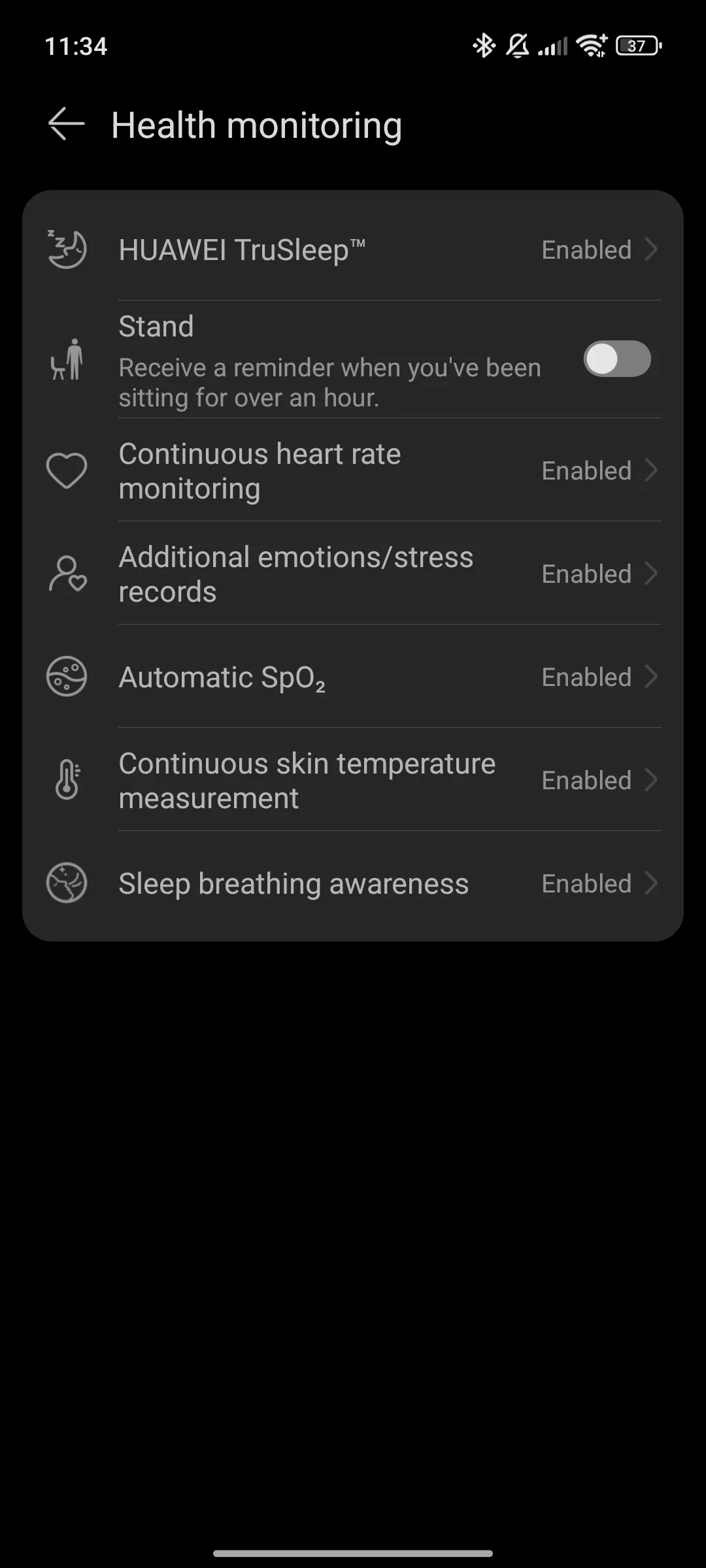Open Sleep breathing awareness

(353, 883)
